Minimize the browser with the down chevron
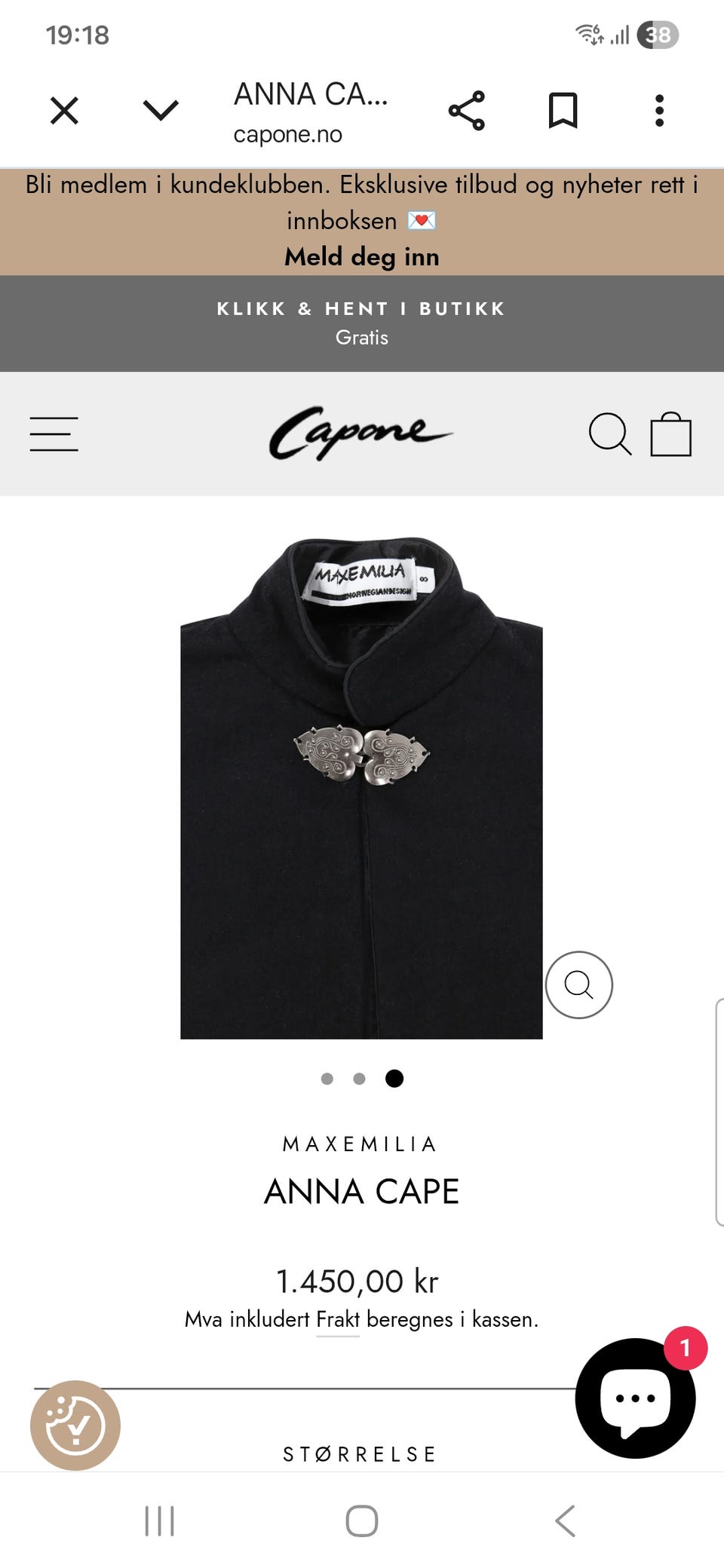 [161, 111]
